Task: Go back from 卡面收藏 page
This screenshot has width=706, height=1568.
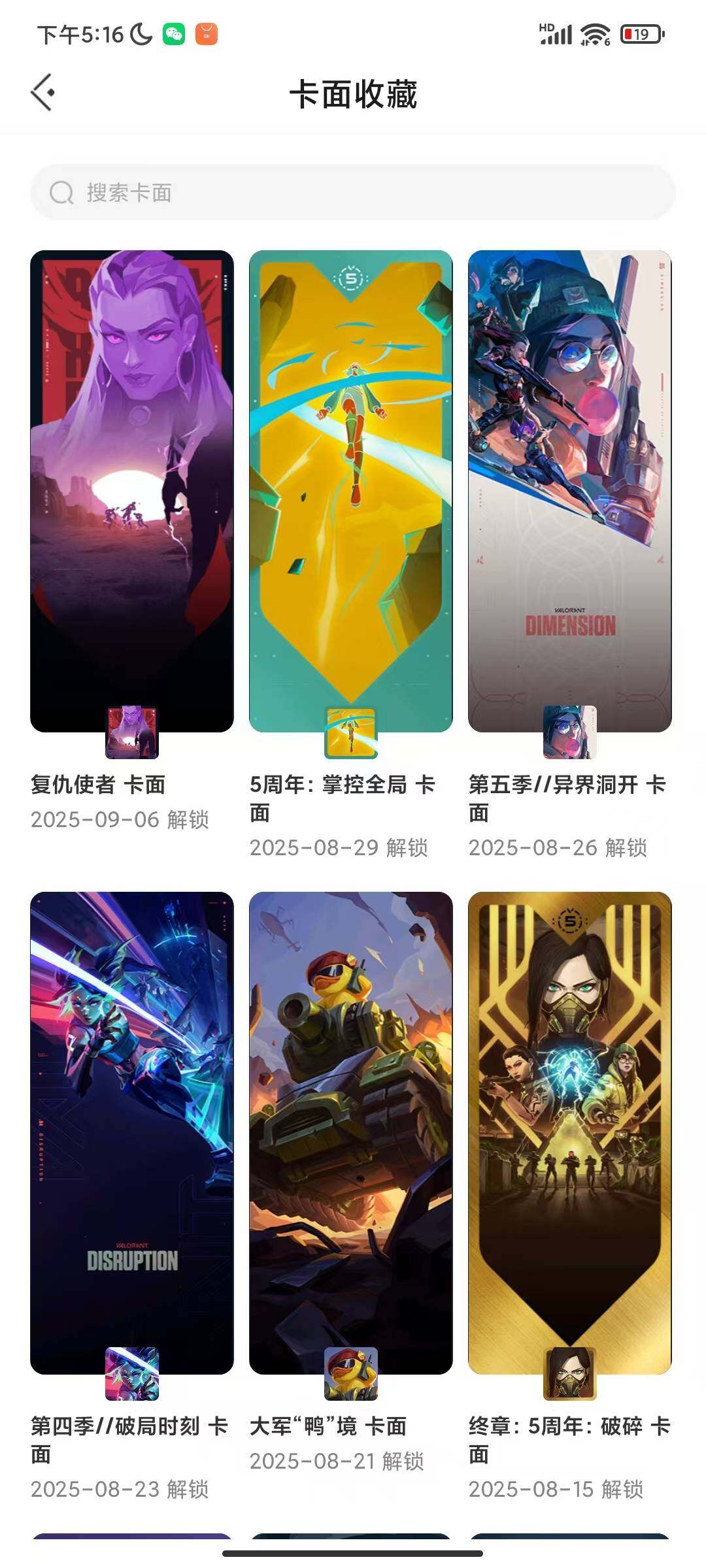Action: 42,93
